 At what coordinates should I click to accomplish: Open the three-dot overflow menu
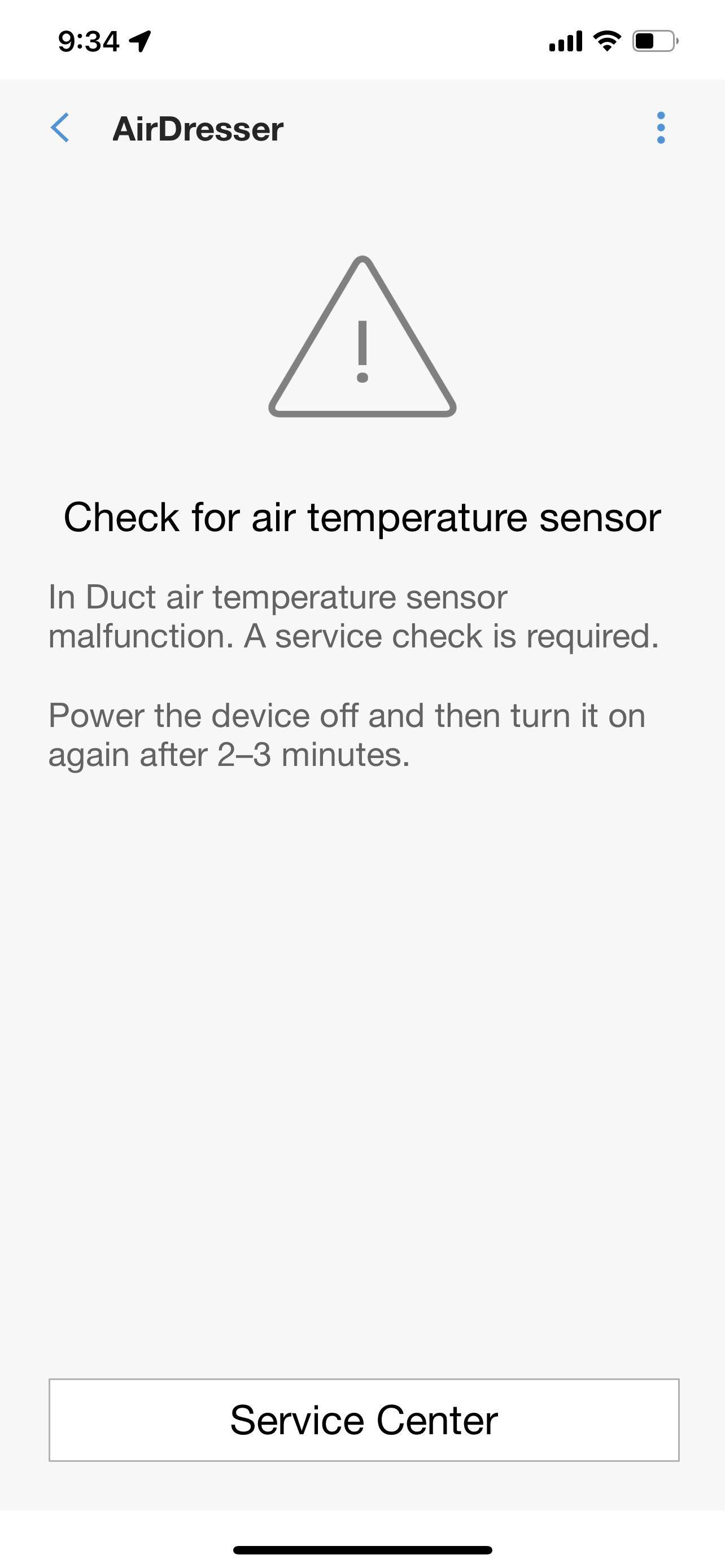661,128
